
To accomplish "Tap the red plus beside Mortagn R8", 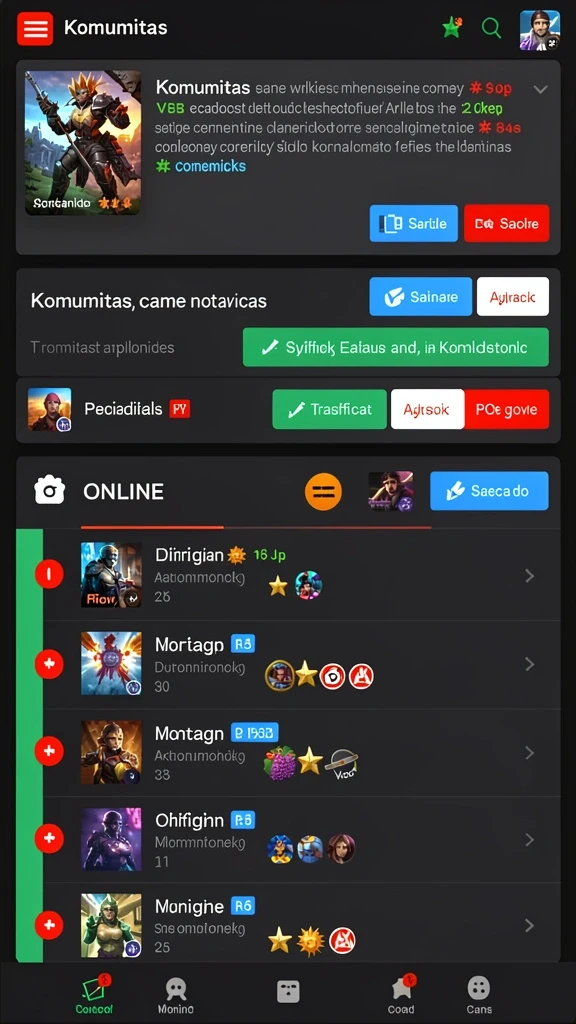I will coord(49,664).
